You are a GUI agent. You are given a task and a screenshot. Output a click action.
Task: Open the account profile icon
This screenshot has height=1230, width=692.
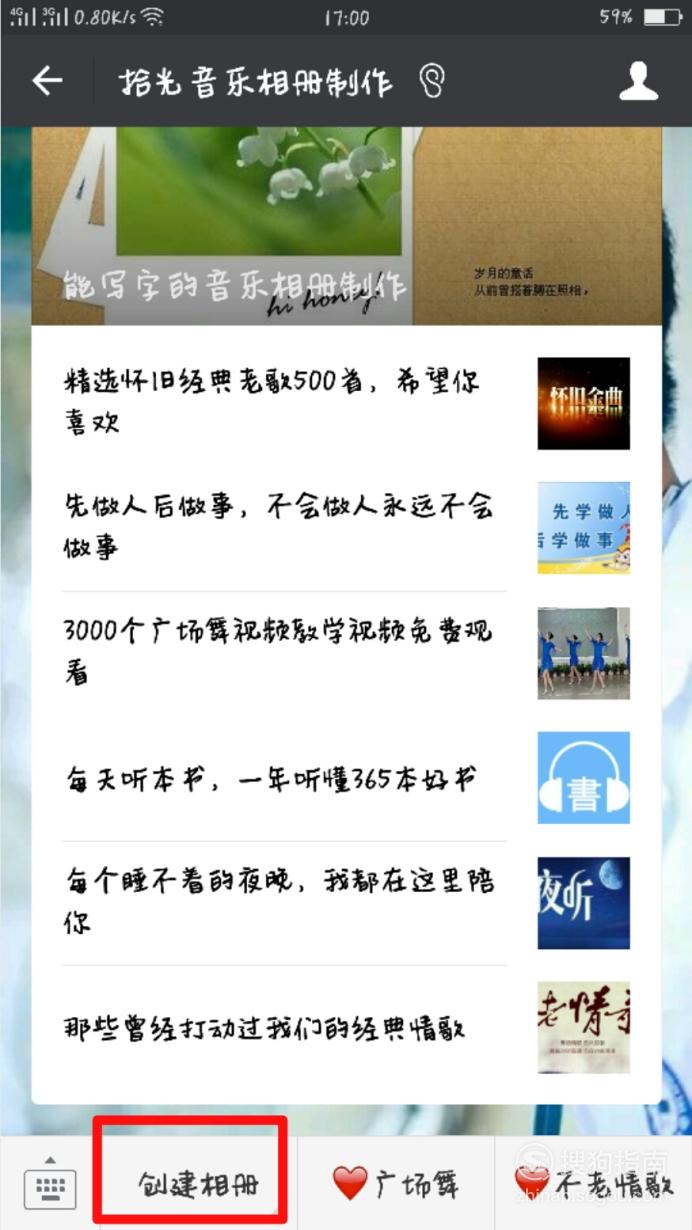coord(638,81)
